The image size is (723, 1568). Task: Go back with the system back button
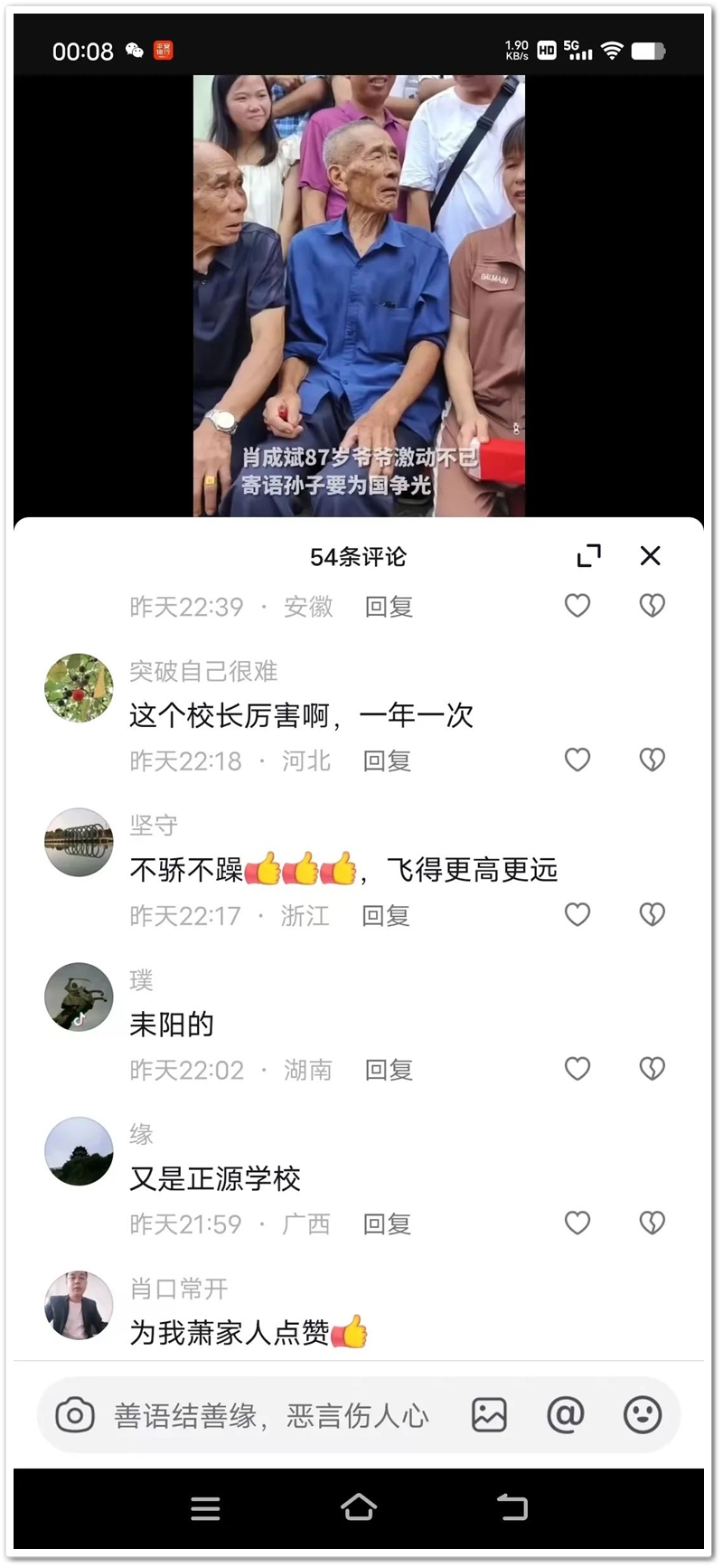coord(512,1507)
